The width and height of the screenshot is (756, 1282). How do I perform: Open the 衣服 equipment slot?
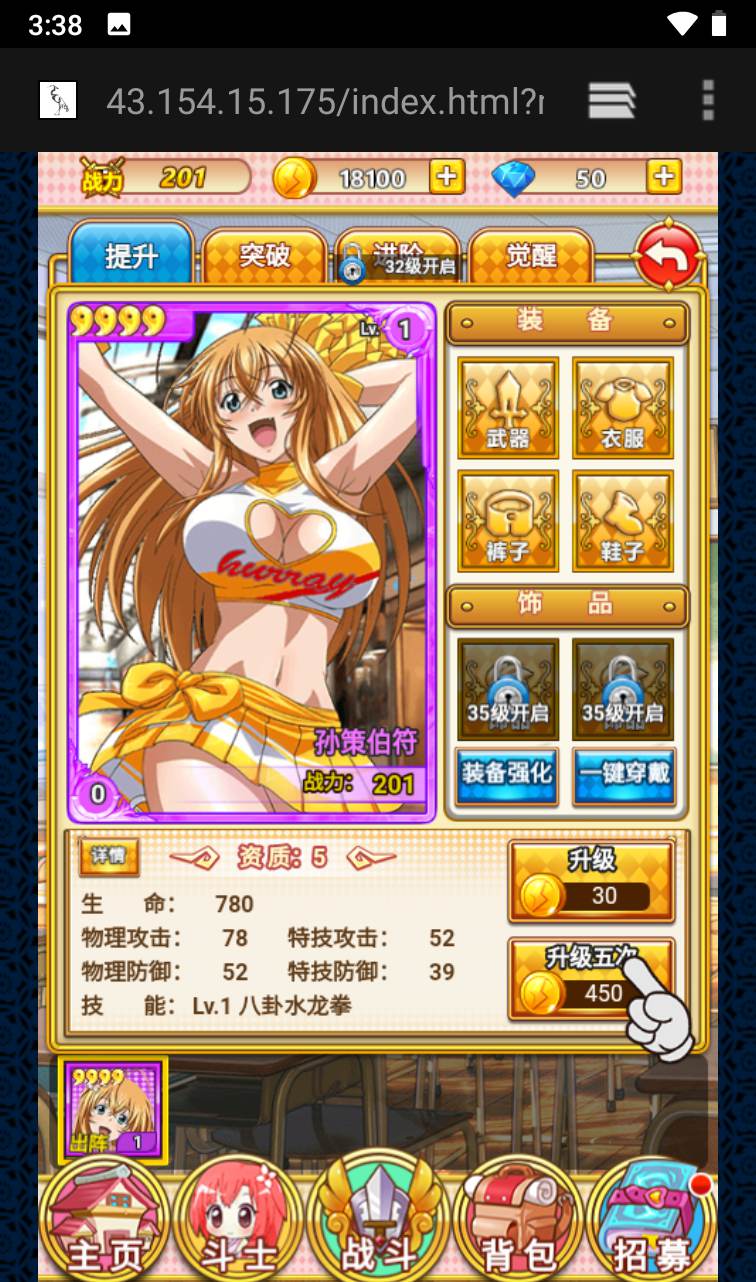622,408
